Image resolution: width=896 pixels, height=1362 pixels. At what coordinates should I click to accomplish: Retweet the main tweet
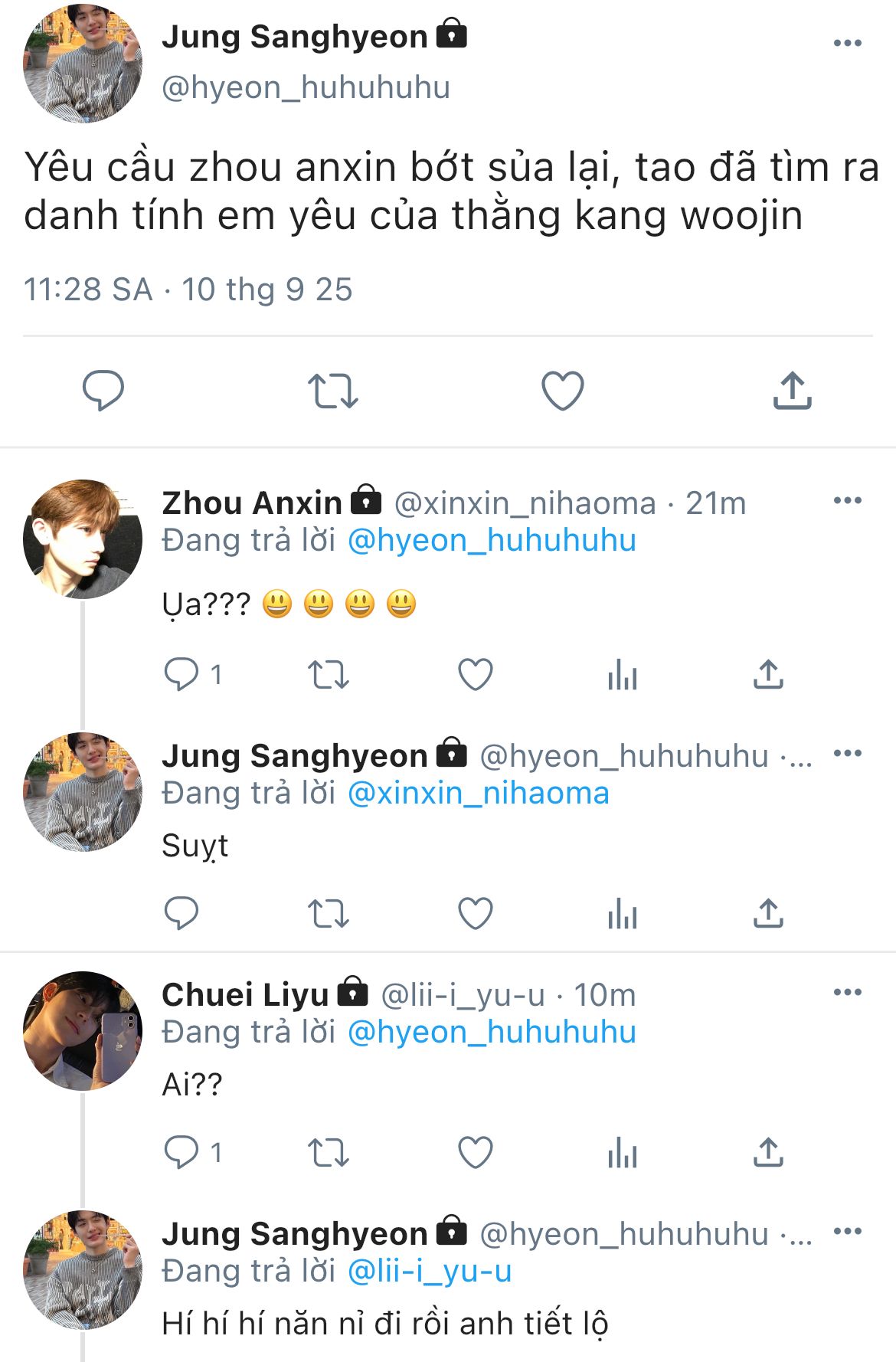(x=332, y=391)
